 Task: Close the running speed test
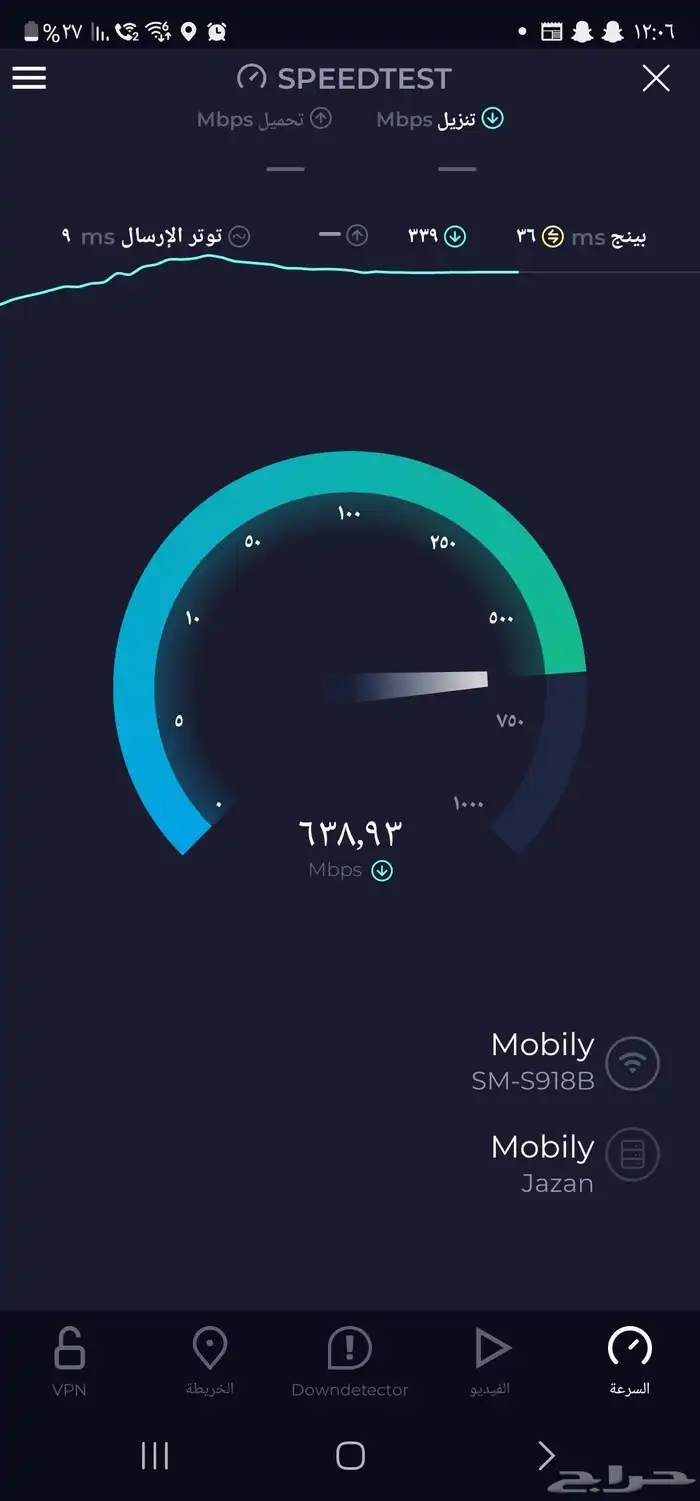pos(656,78)
